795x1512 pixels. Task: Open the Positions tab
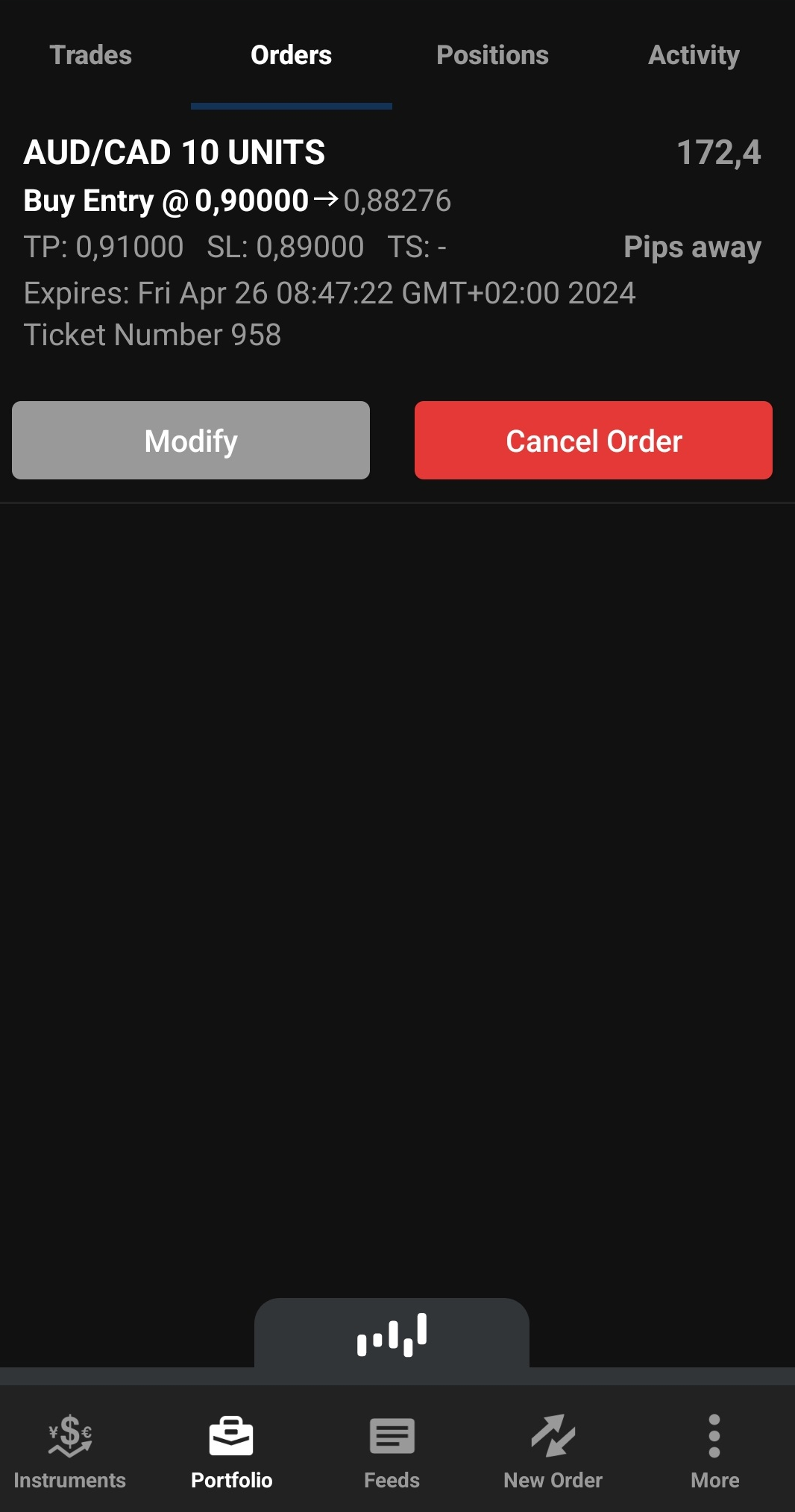[492, 55]
